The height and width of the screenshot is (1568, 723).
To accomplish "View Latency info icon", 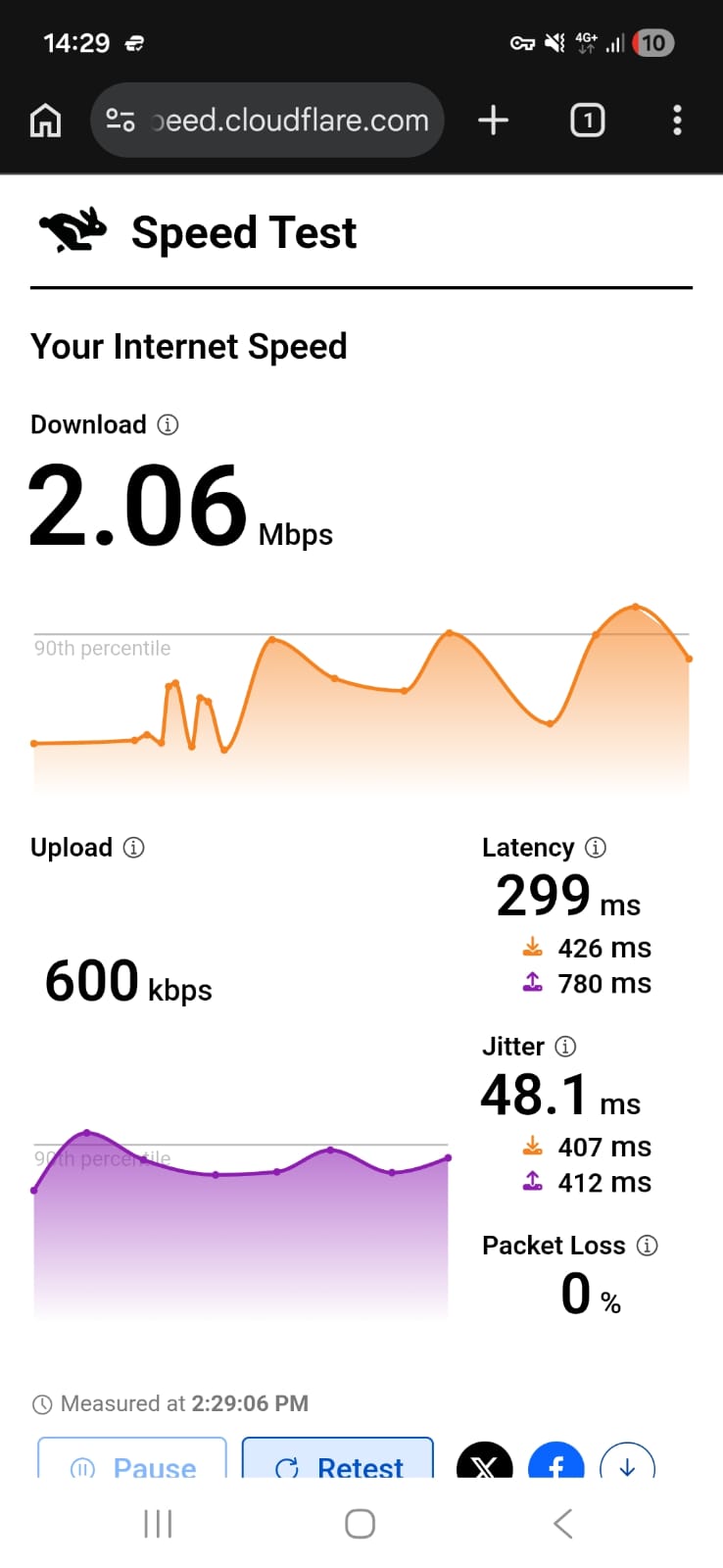I will (596, 848).
